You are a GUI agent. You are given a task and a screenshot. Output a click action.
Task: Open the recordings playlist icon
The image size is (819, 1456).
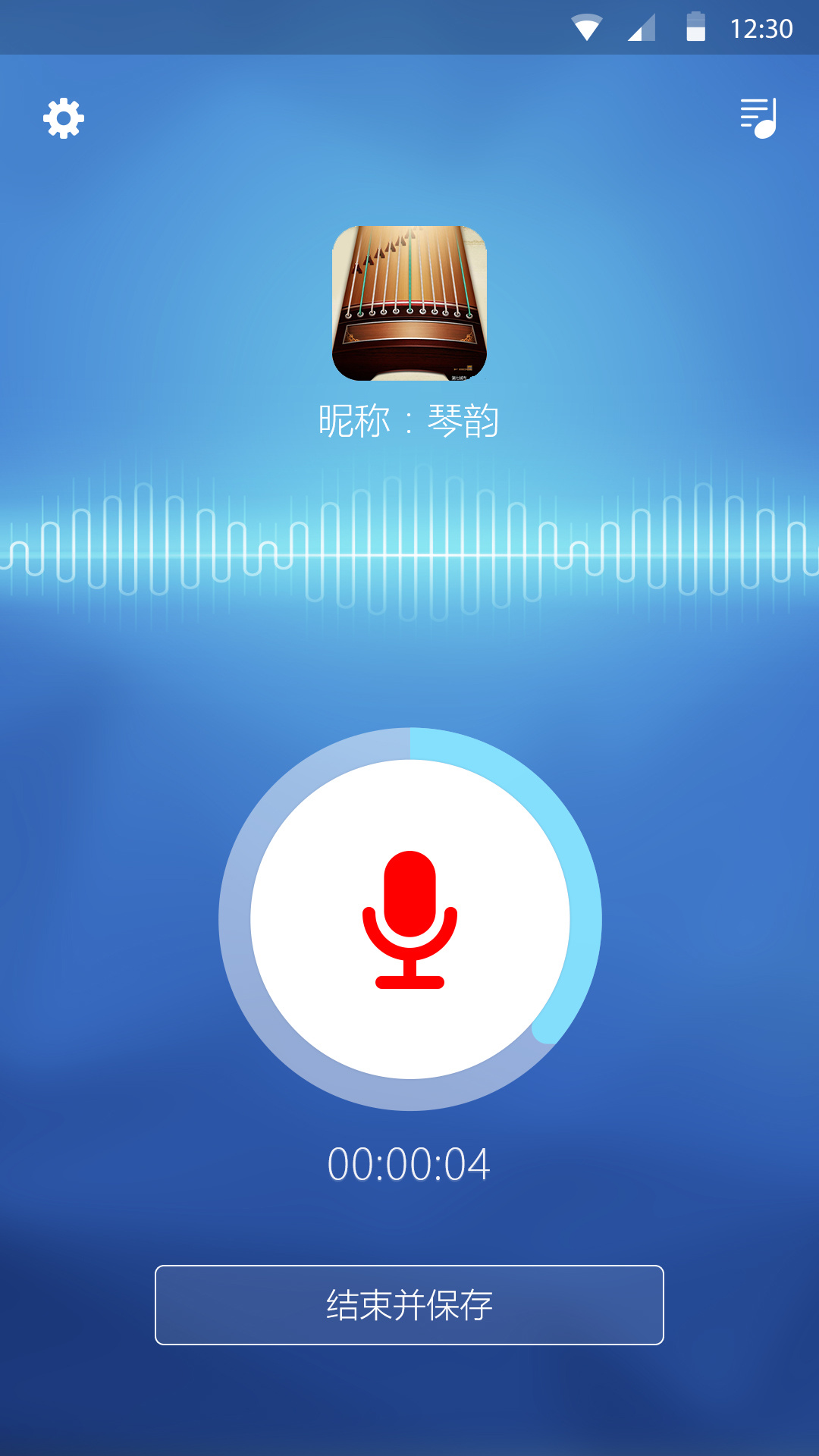pyautogui.click(x=758, y=118)
